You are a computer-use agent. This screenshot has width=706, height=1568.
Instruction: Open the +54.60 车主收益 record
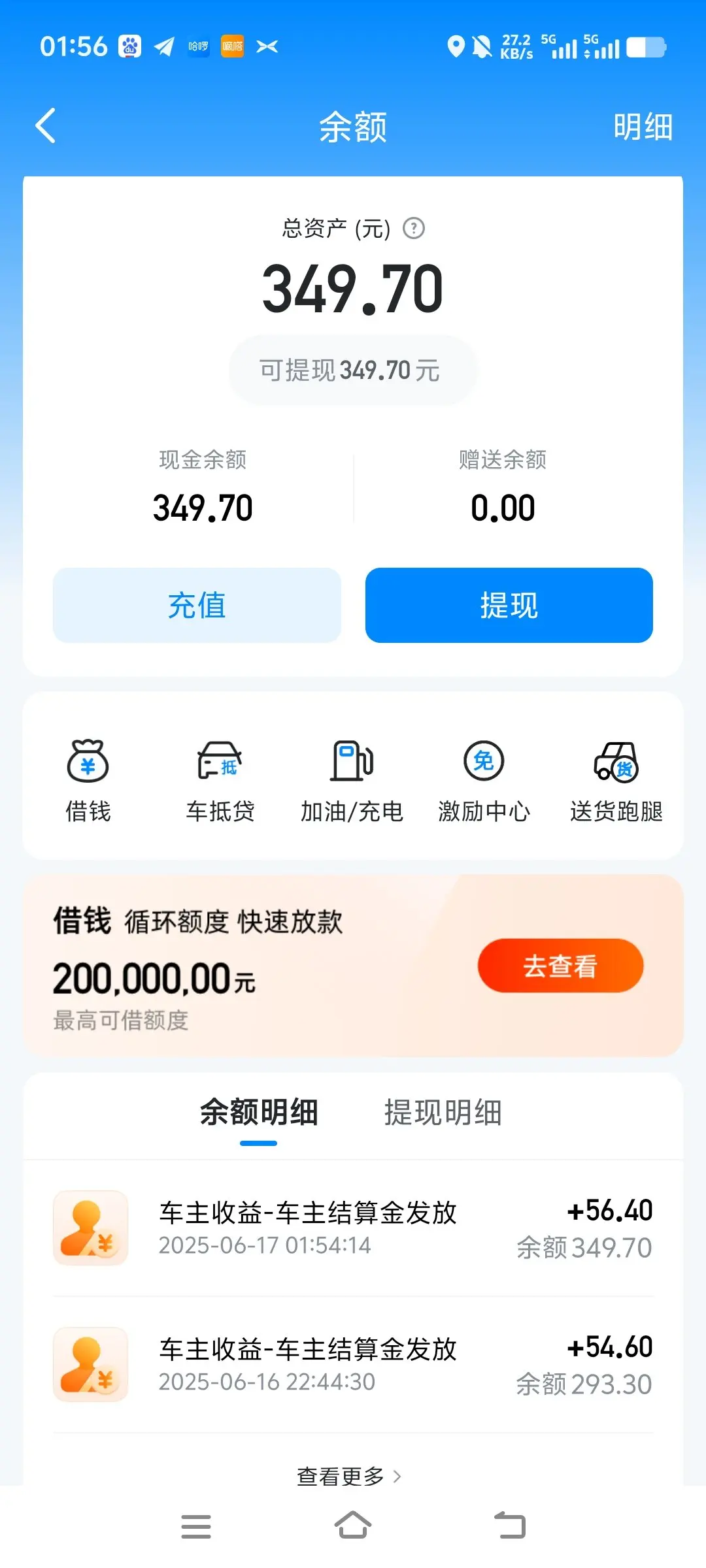(x=353, y=1364)
